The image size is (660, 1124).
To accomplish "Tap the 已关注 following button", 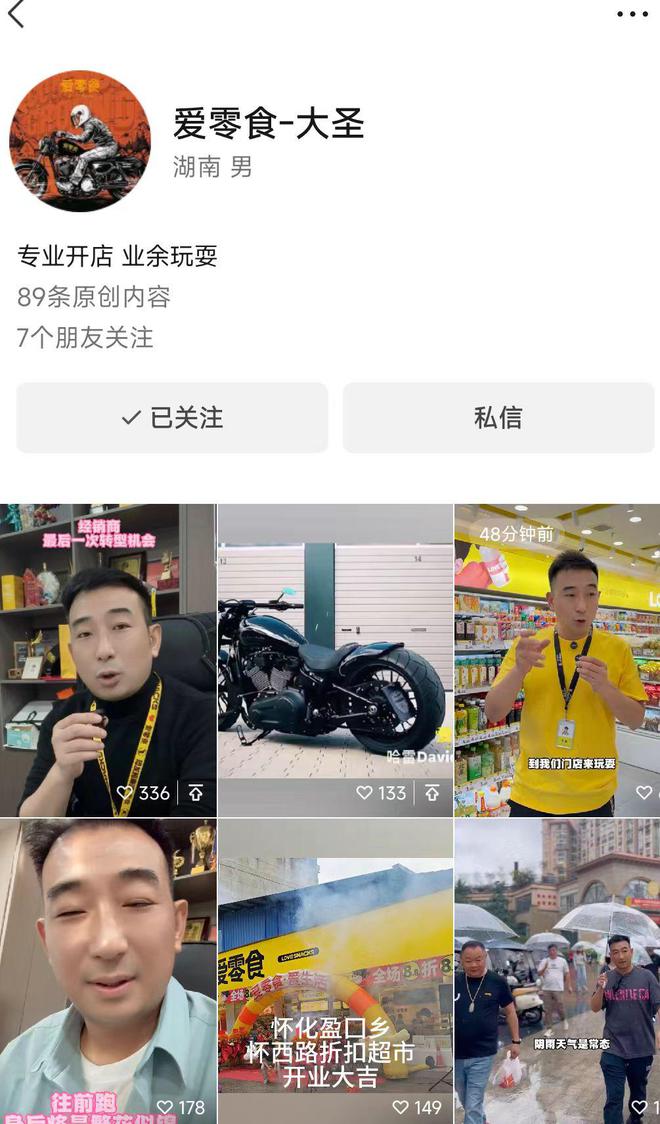I will click(172, 418).
